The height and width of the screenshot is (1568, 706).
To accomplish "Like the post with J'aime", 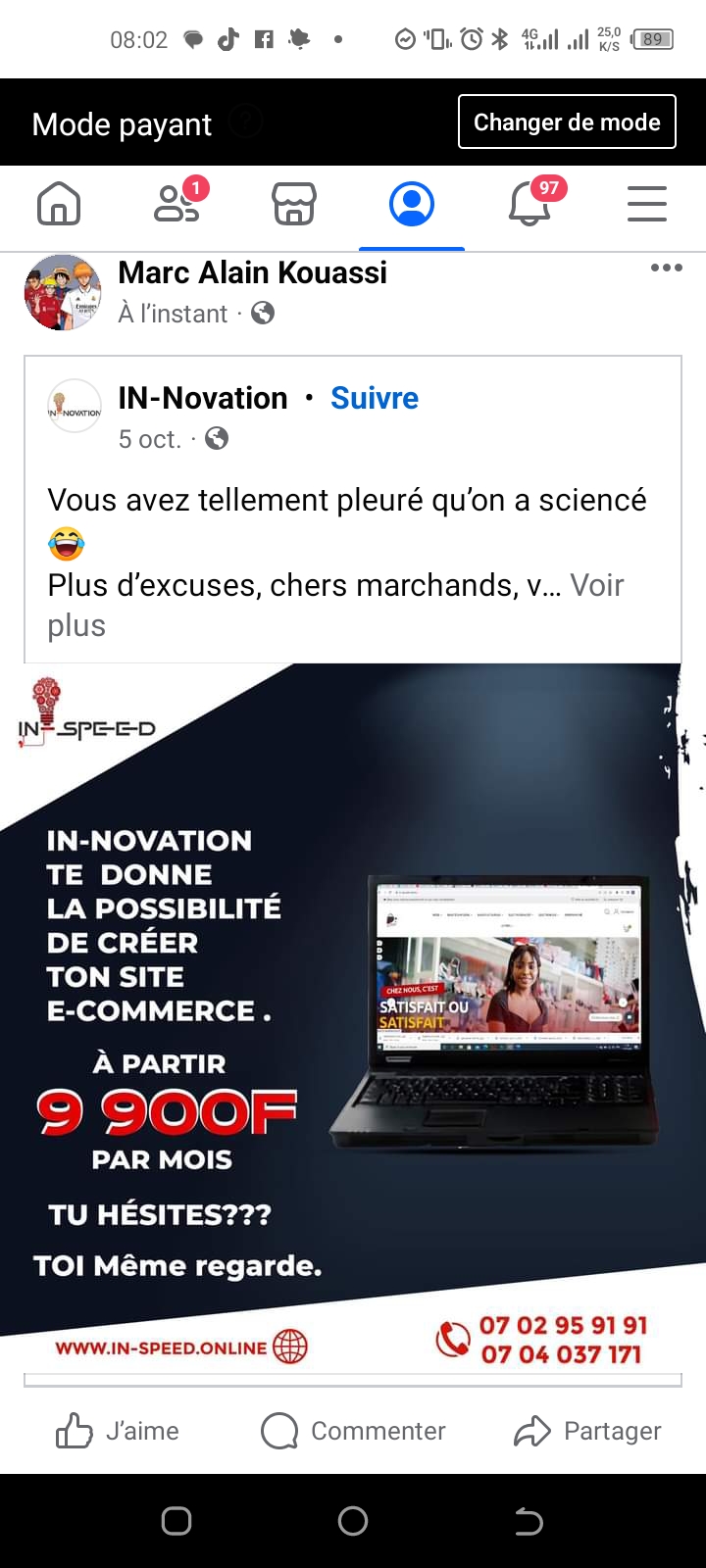I will 118,1431.
